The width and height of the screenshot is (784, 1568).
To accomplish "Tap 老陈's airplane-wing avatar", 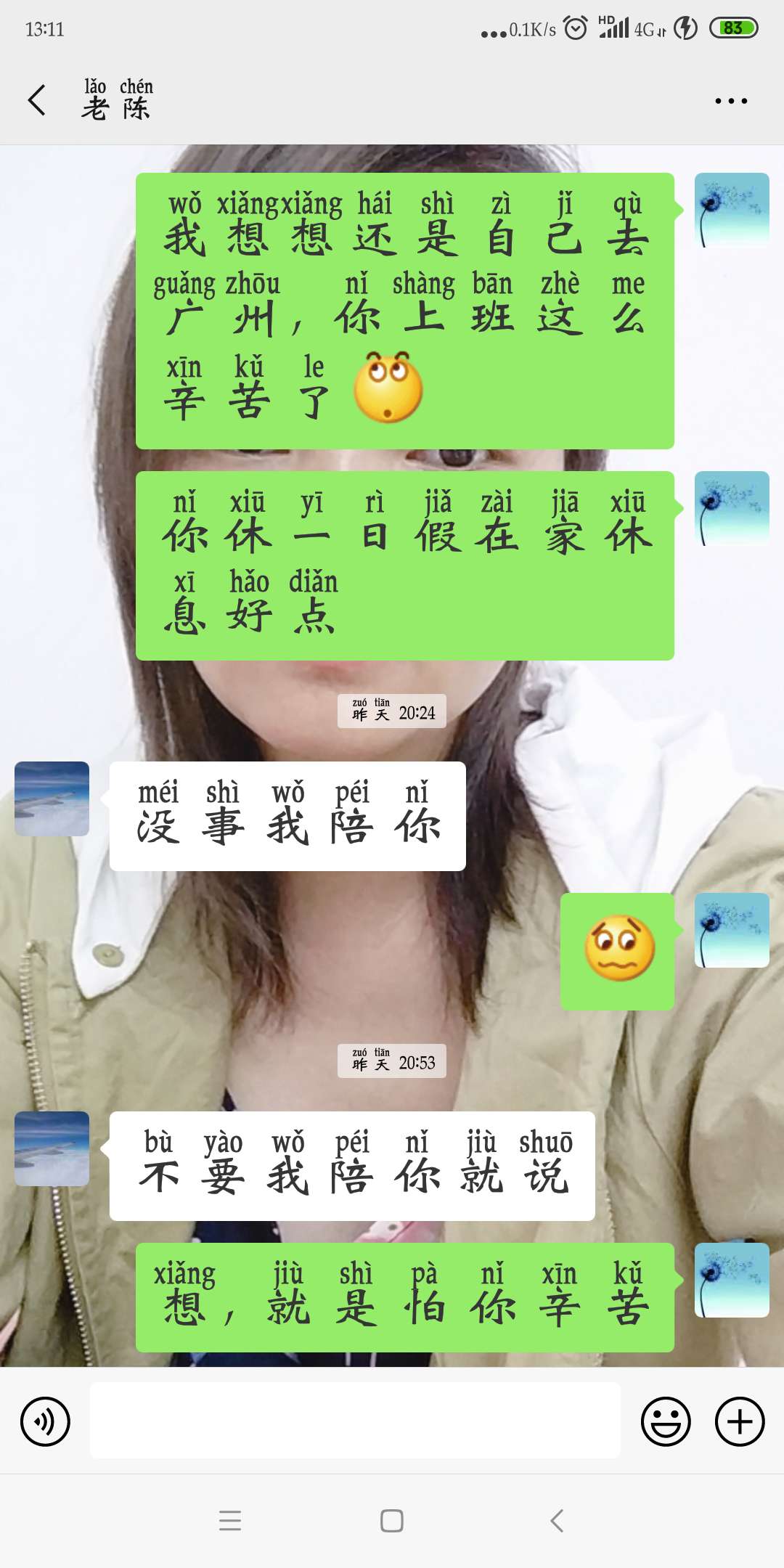I will click(x=52, y=799).
